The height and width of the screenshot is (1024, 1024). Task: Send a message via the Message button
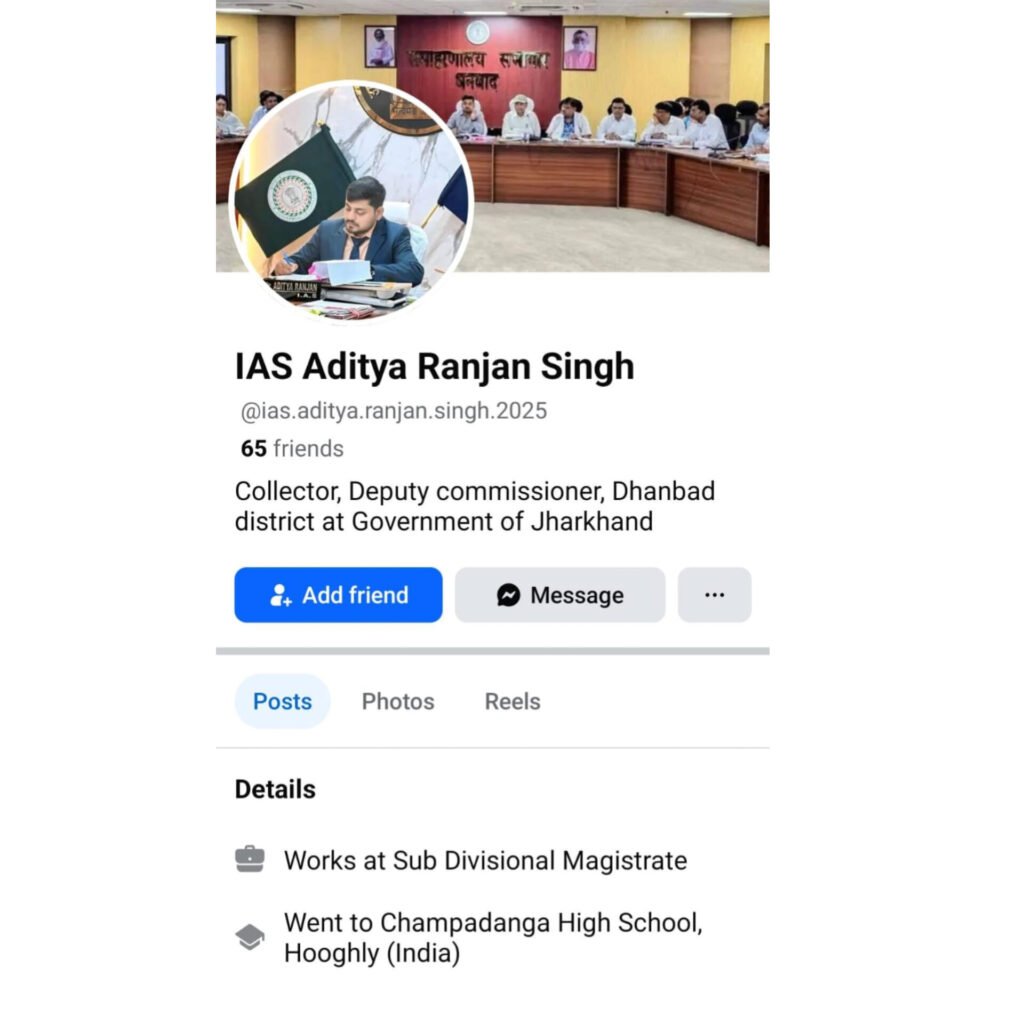point(560,595)
